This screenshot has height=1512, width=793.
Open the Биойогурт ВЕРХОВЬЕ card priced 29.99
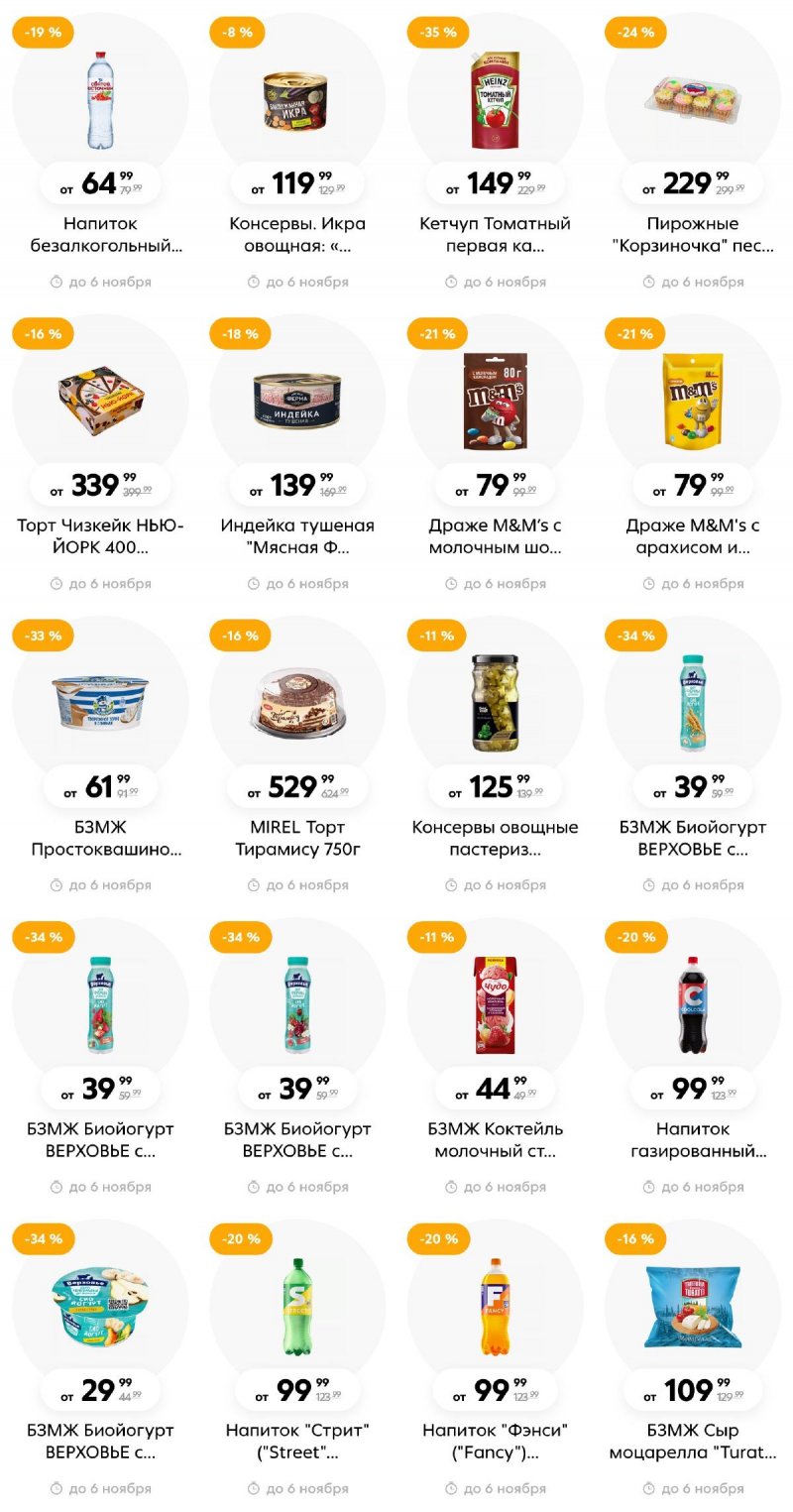point(99,1307)
